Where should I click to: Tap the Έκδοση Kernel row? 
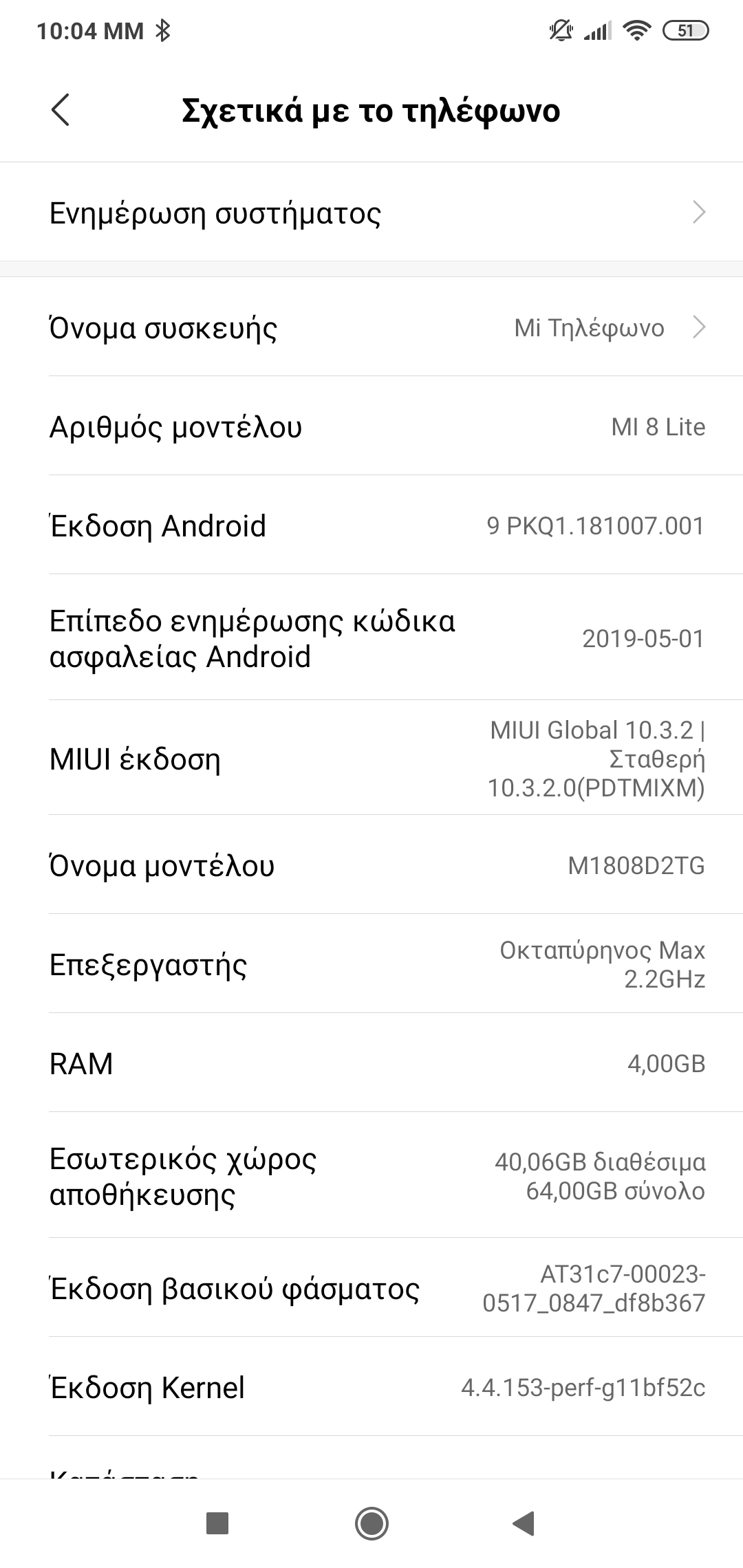click(x=371, y=1387)
